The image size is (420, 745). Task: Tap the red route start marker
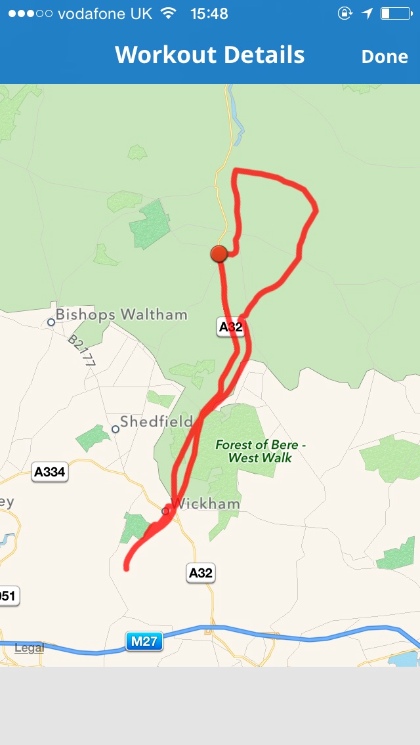point(219,254)
